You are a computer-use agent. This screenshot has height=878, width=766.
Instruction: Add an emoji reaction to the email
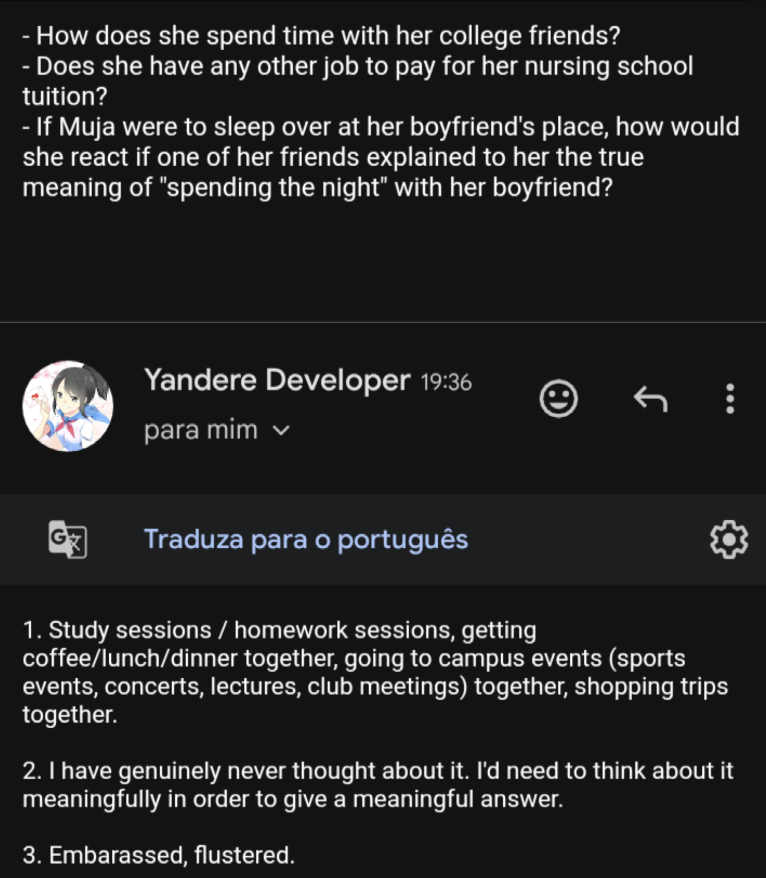click(x=558, y=399)
